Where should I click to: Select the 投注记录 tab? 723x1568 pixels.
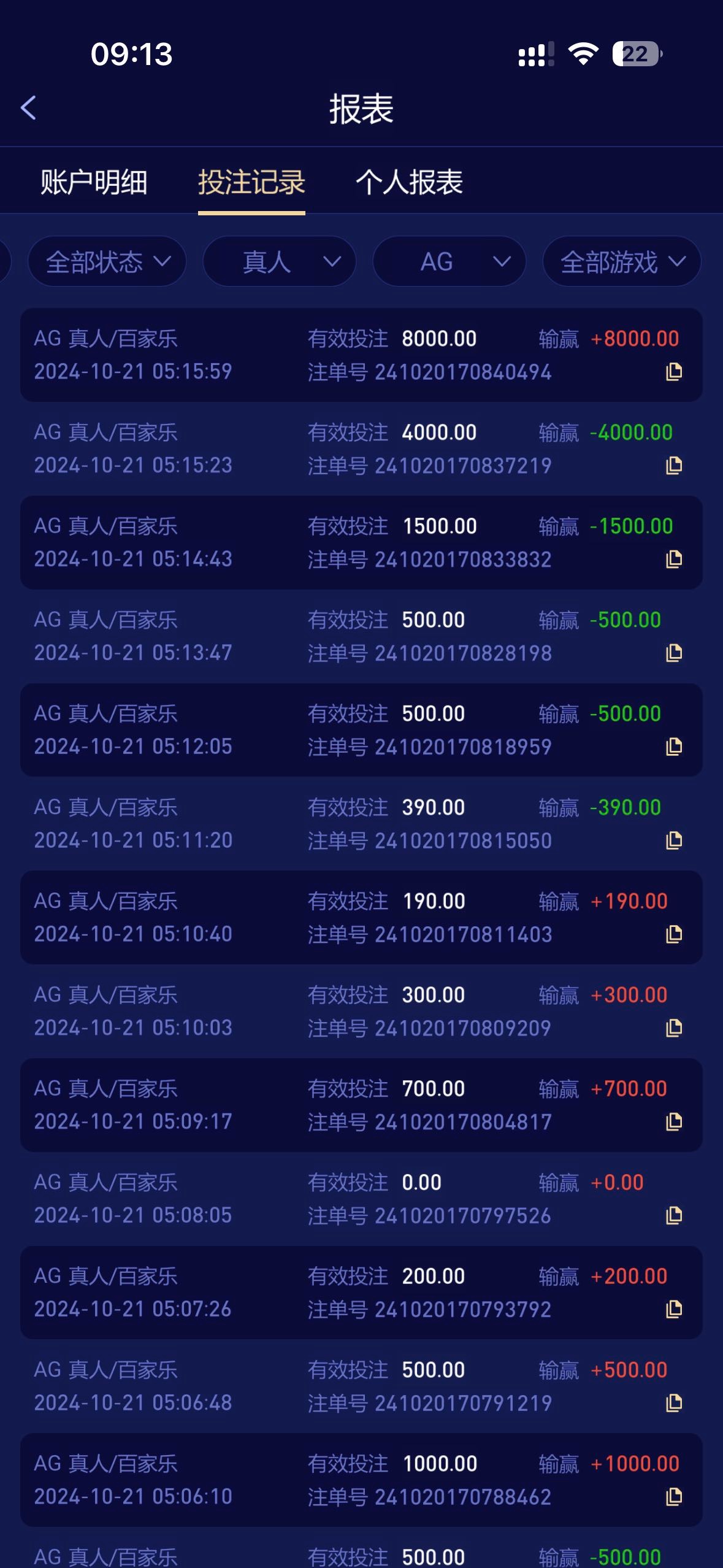(251, 182)
